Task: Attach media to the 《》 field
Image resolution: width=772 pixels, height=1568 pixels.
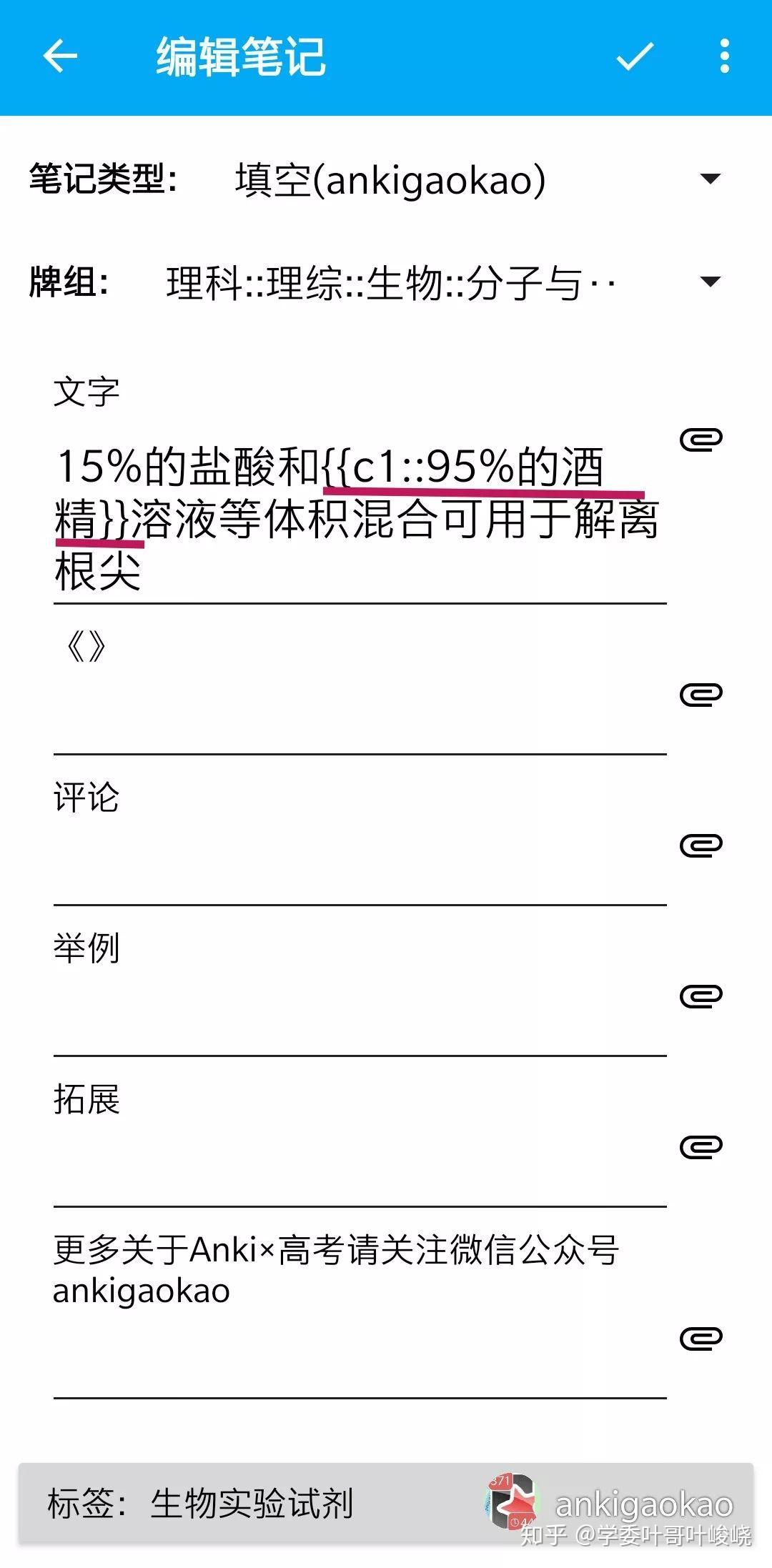Action: click(701, 694)
